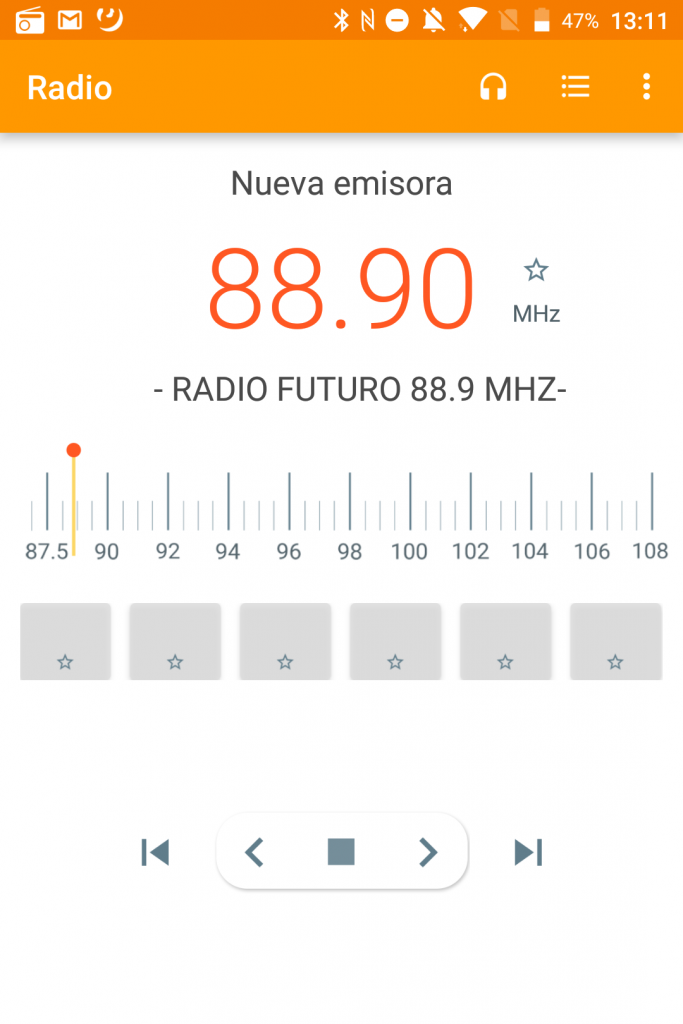Open the station list
Screen dimensions: 683x1024
pyautogui.click(x=575, y=87)
